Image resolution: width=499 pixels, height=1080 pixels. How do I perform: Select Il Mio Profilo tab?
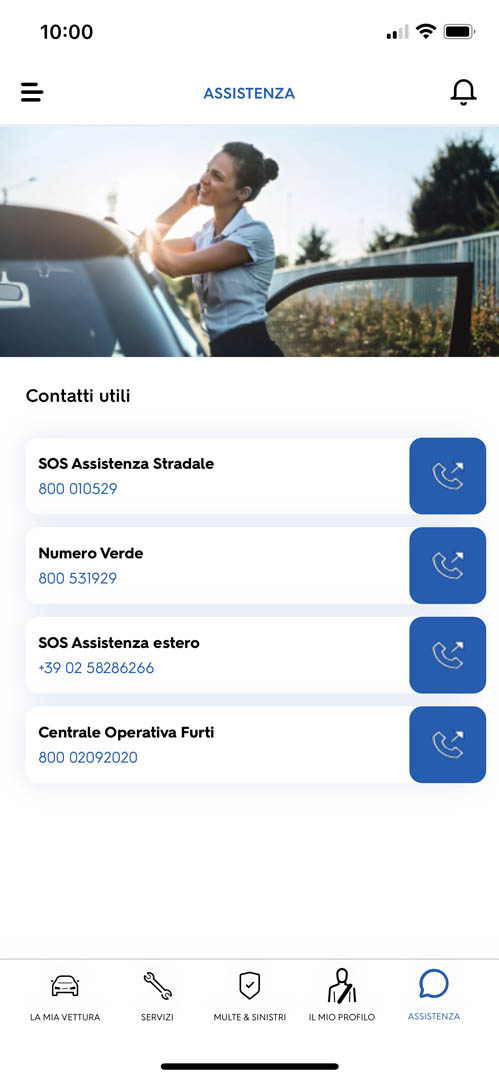[342, 997]
